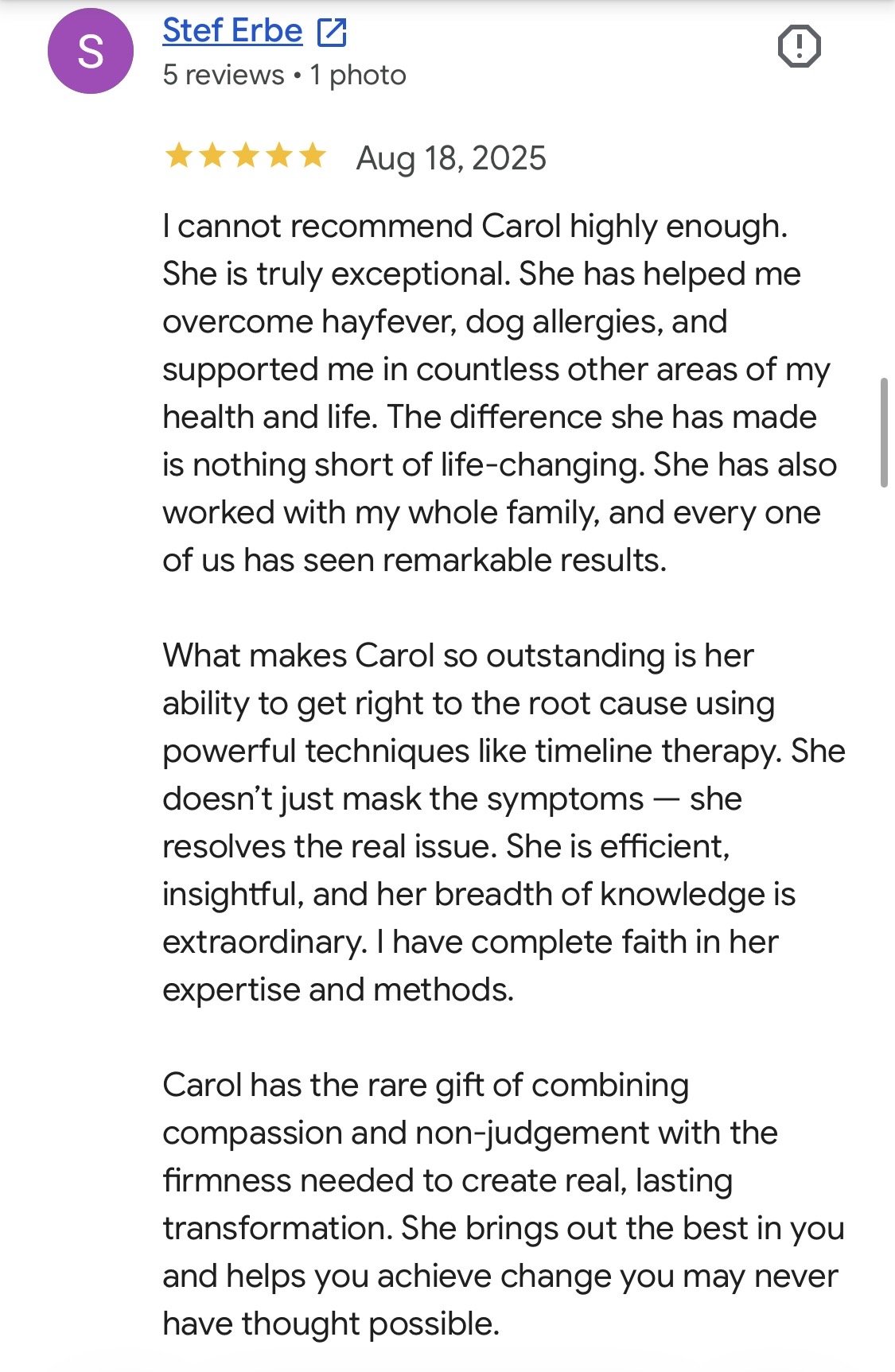The image size is (895, 1372).
Task: Report this review with the flag icon
Action: [x=798, y=46]
